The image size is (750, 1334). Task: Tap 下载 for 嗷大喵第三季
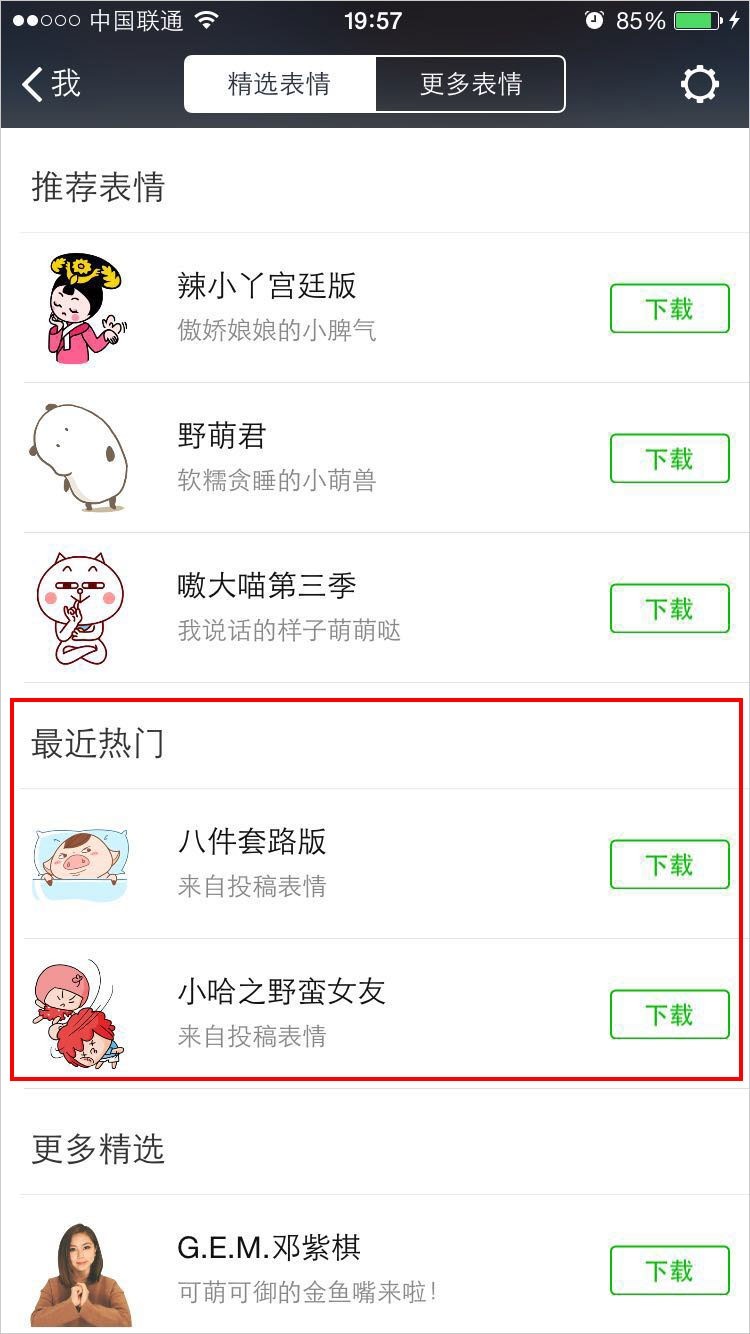click(x=669, y=608)
